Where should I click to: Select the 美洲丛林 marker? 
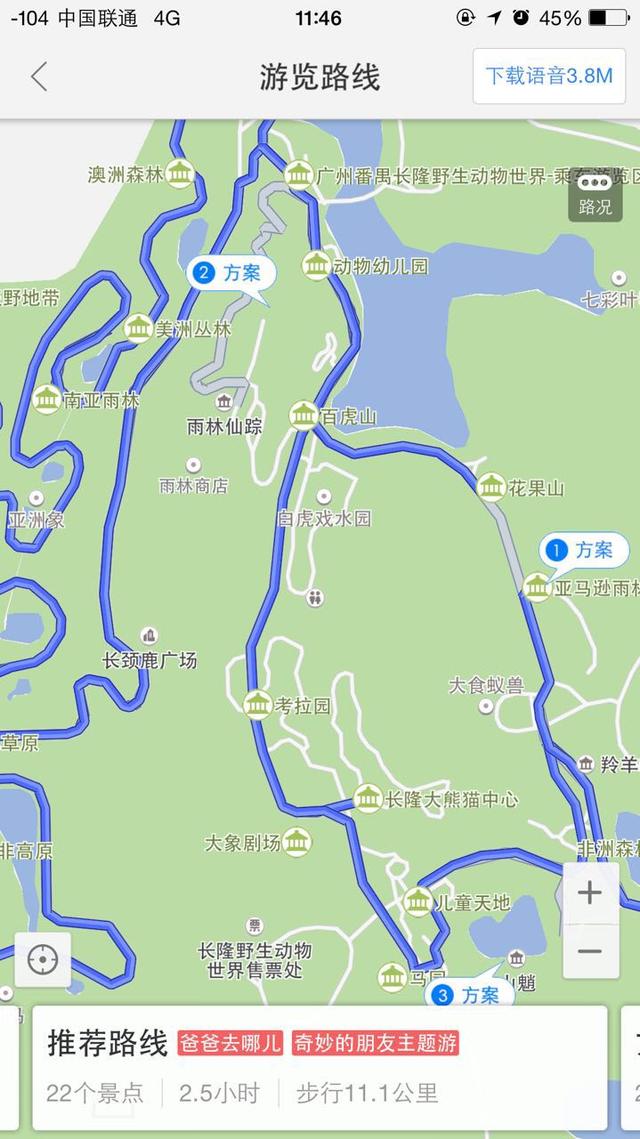pyautogui.click(x=139, y=328)
